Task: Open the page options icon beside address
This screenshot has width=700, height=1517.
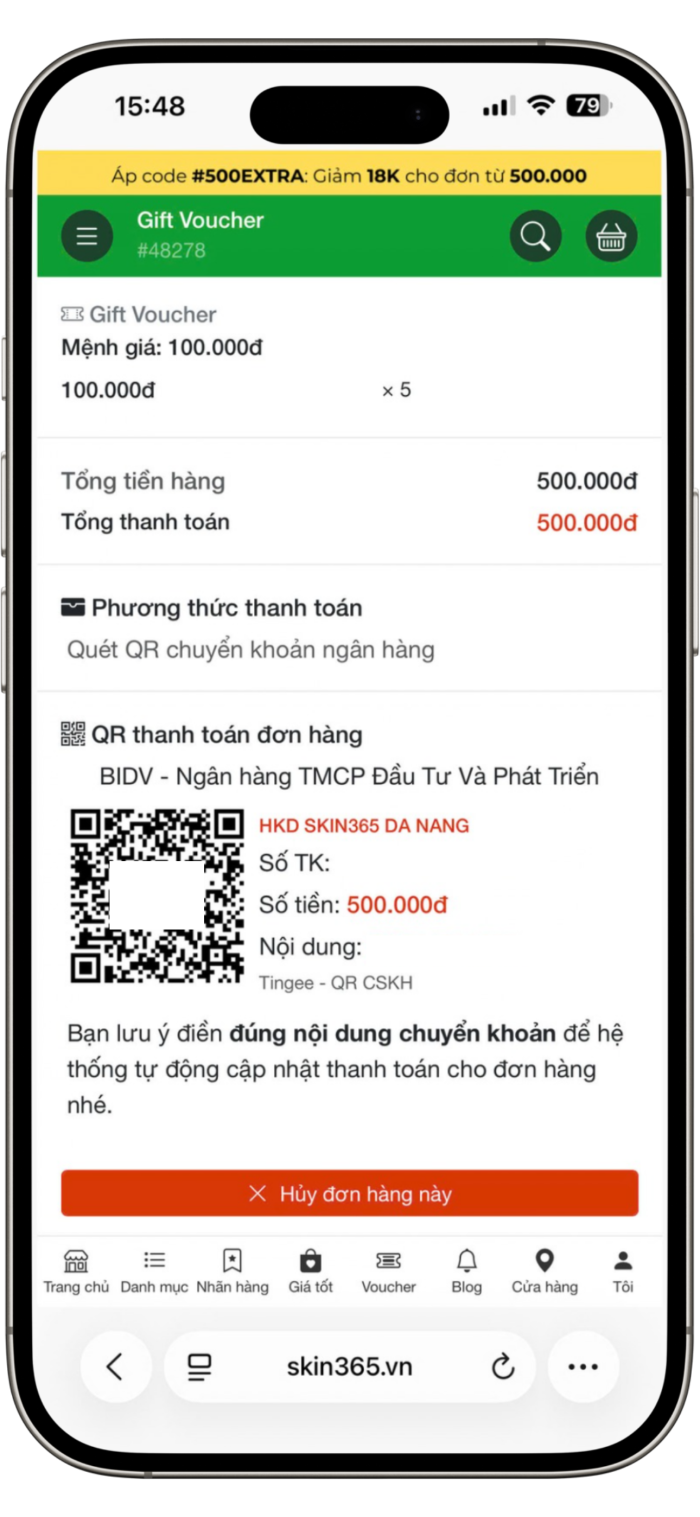Action: 200,1367
